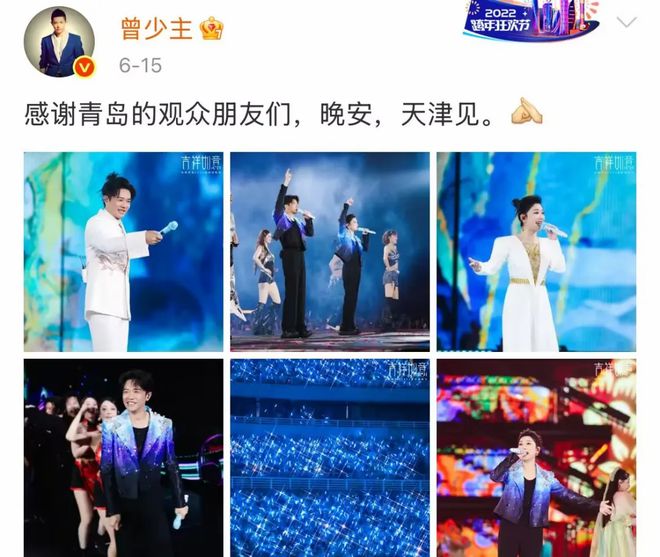Image resolution: width=660 pixels, height=557 pixels.
Task: View photo of woman in white dress
Action: 536,251
